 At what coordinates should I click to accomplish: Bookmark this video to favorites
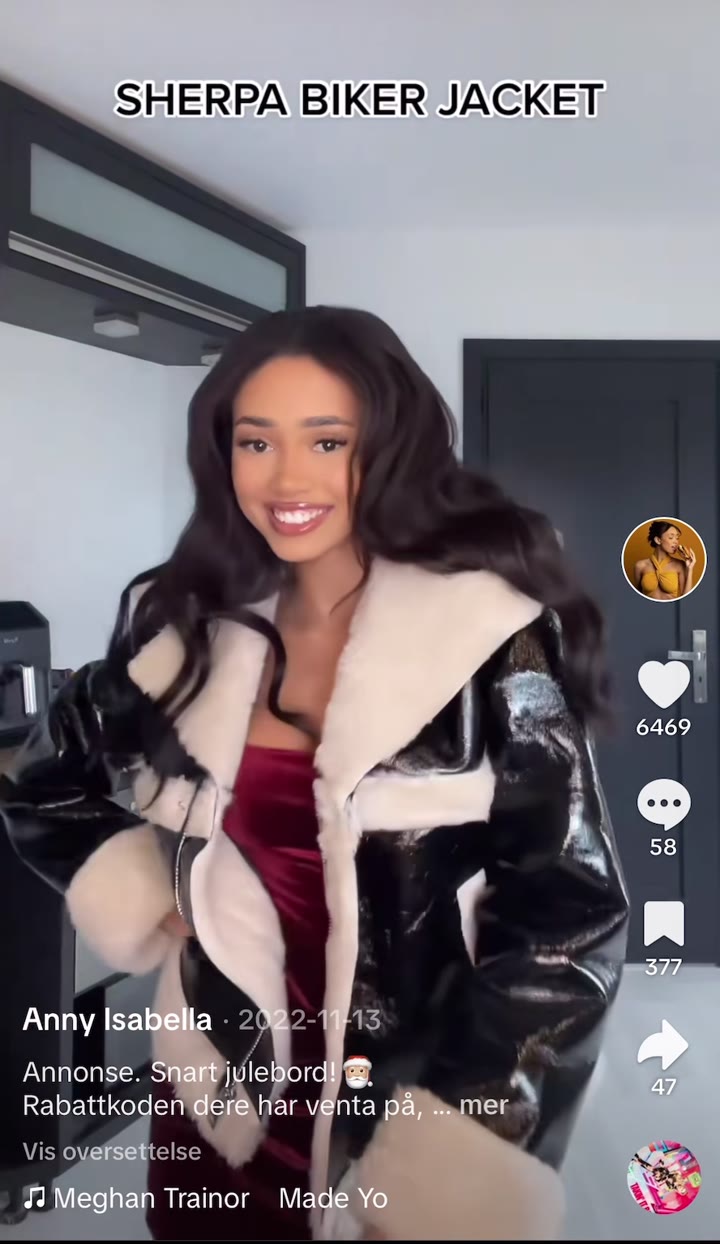(664, 924)
